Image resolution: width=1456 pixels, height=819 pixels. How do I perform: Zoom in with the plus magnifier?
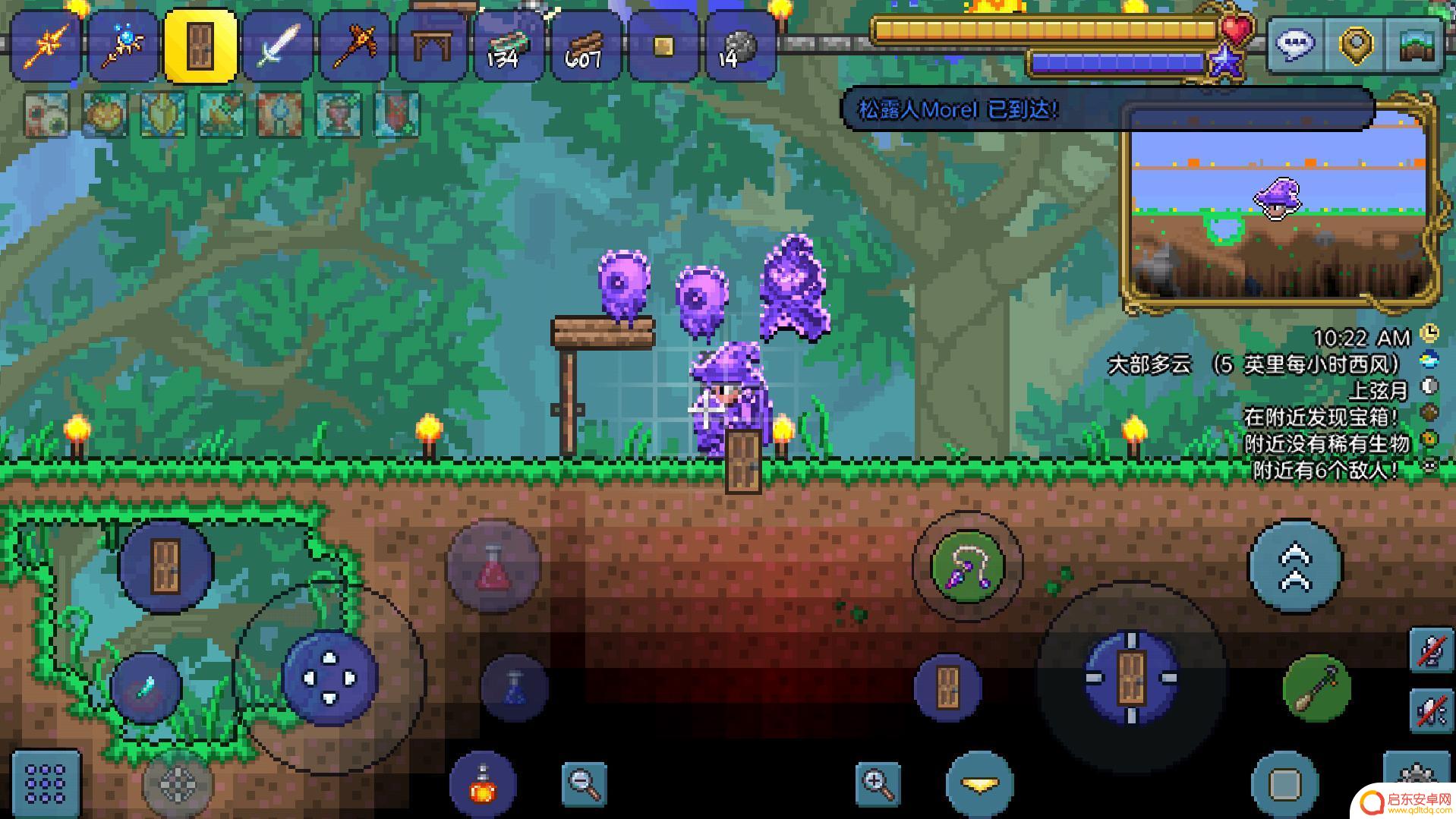(x=878, y=783)
